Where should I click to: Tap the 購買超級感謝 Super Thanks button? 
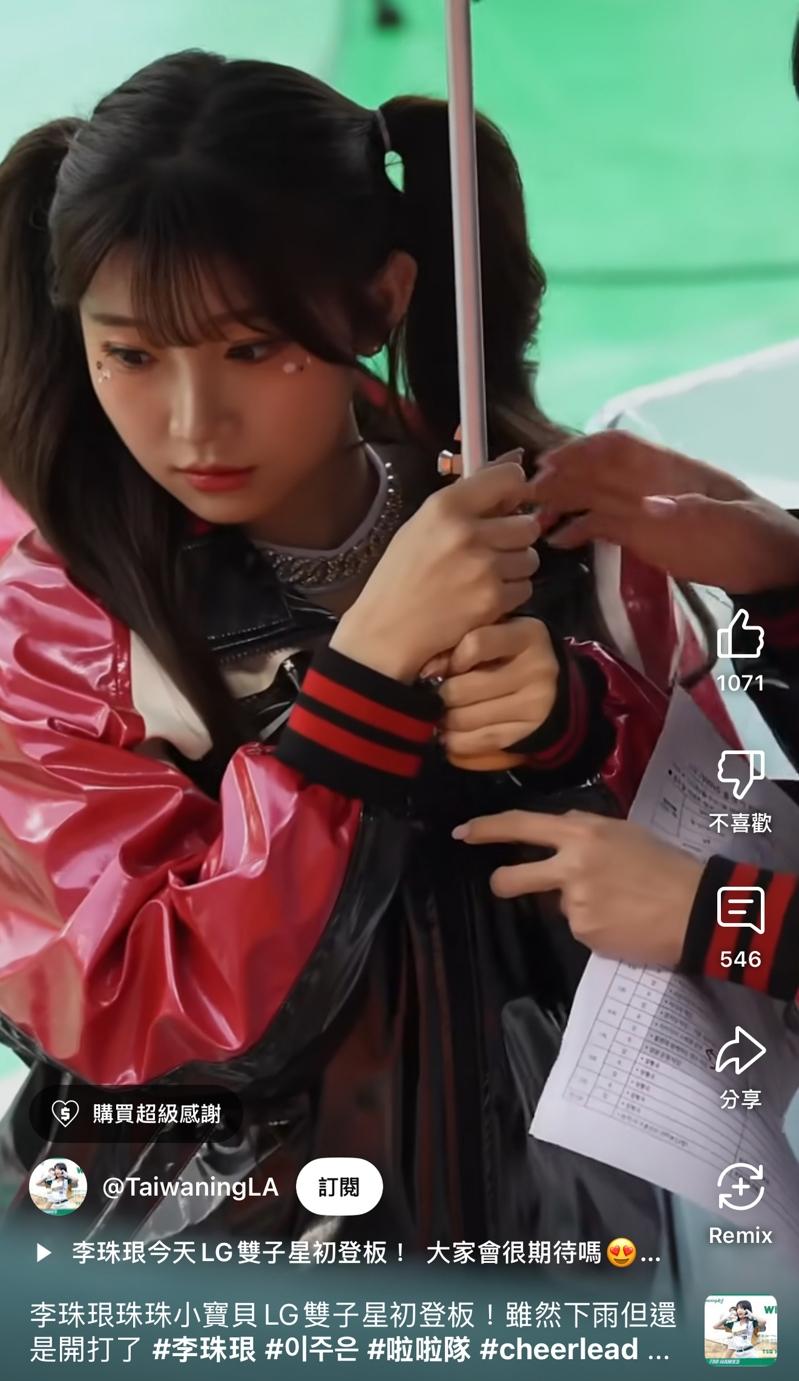136,1113
